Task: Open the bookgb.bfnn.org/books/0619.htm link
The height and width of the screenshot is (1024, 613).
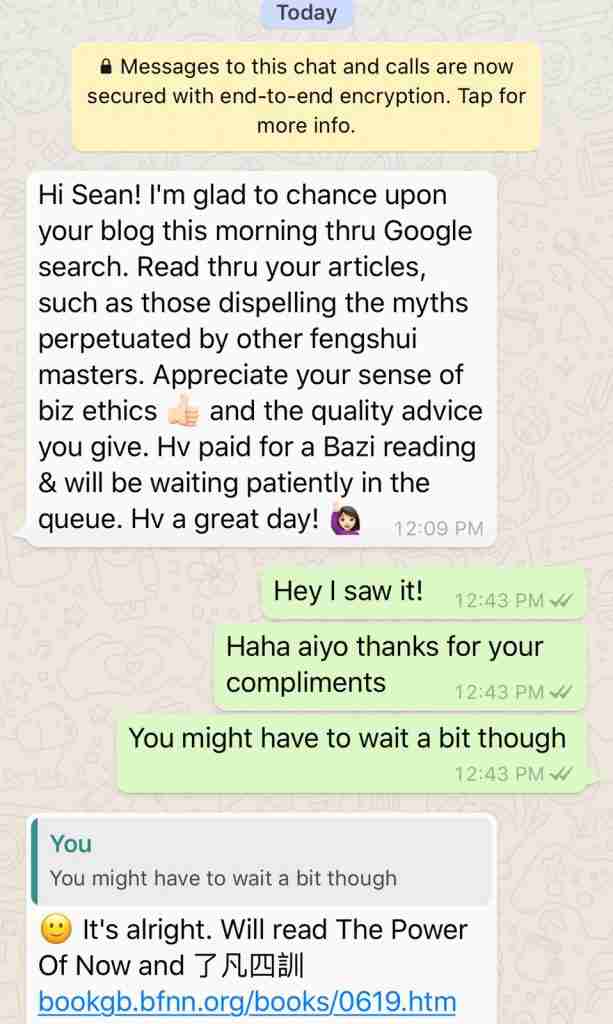Action: tap(247, 1001)
